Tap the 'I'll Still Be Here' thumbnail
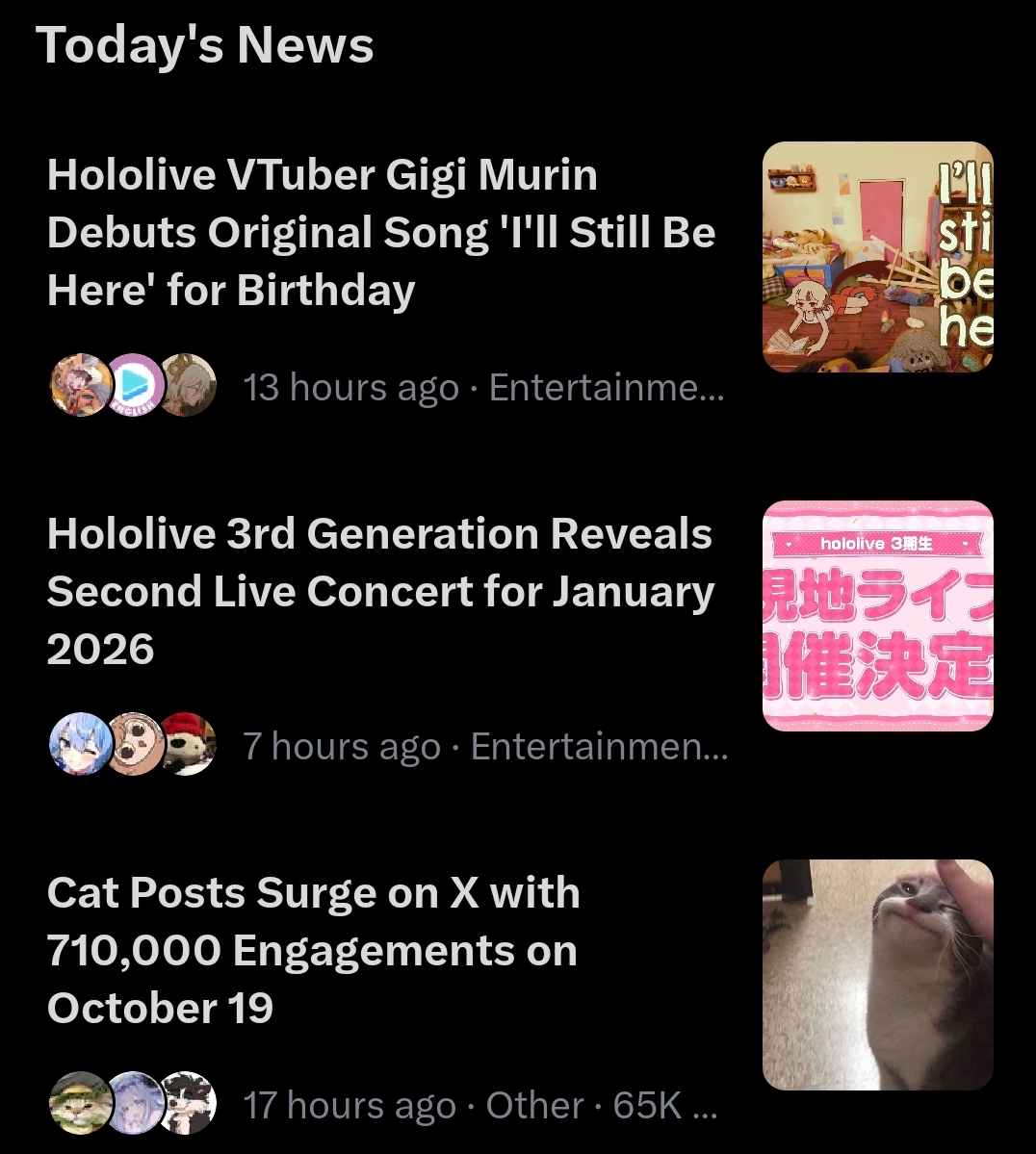1036x1154 pixels. 877,257
